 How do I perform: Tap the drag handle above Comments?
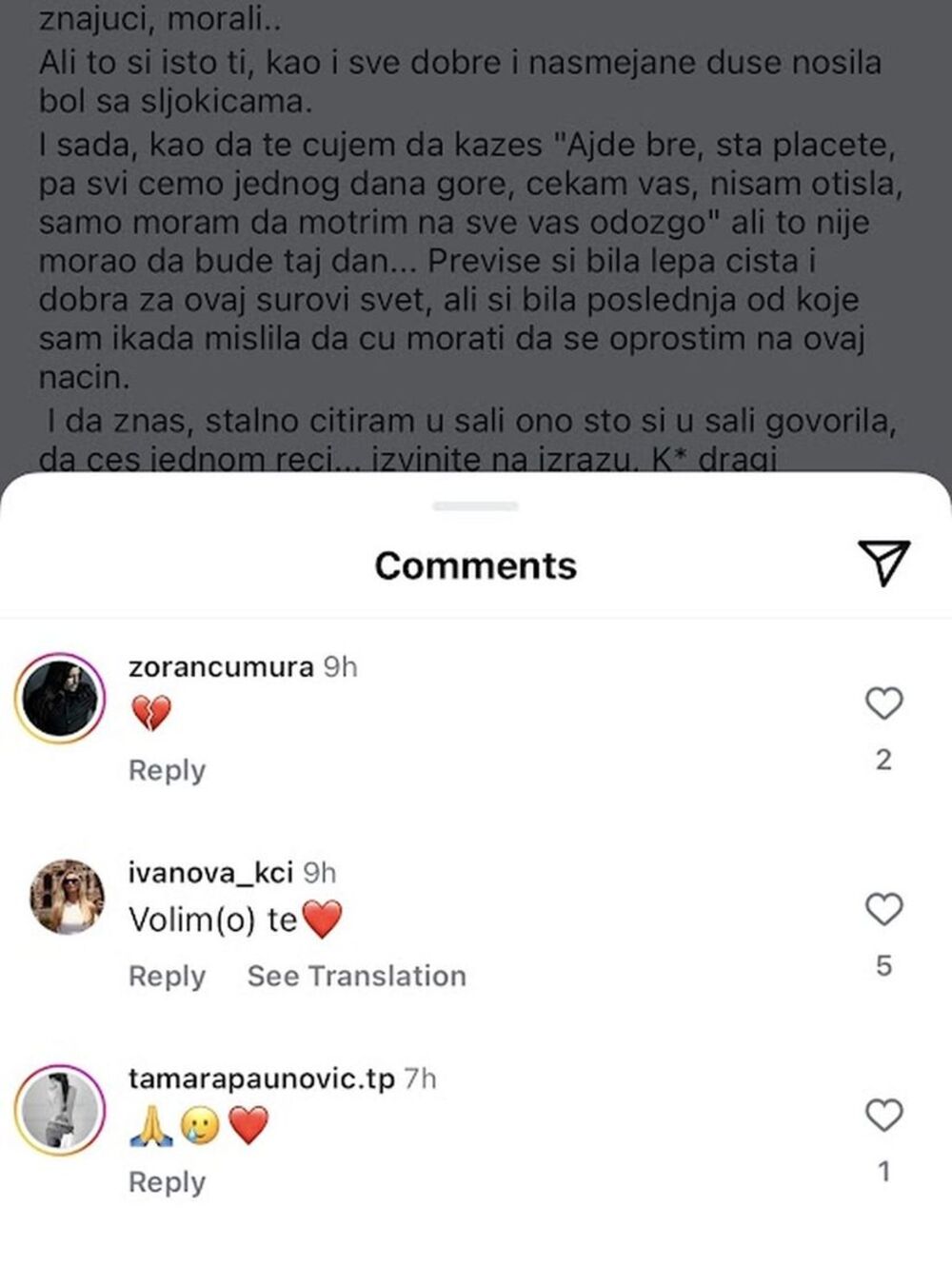475,505
